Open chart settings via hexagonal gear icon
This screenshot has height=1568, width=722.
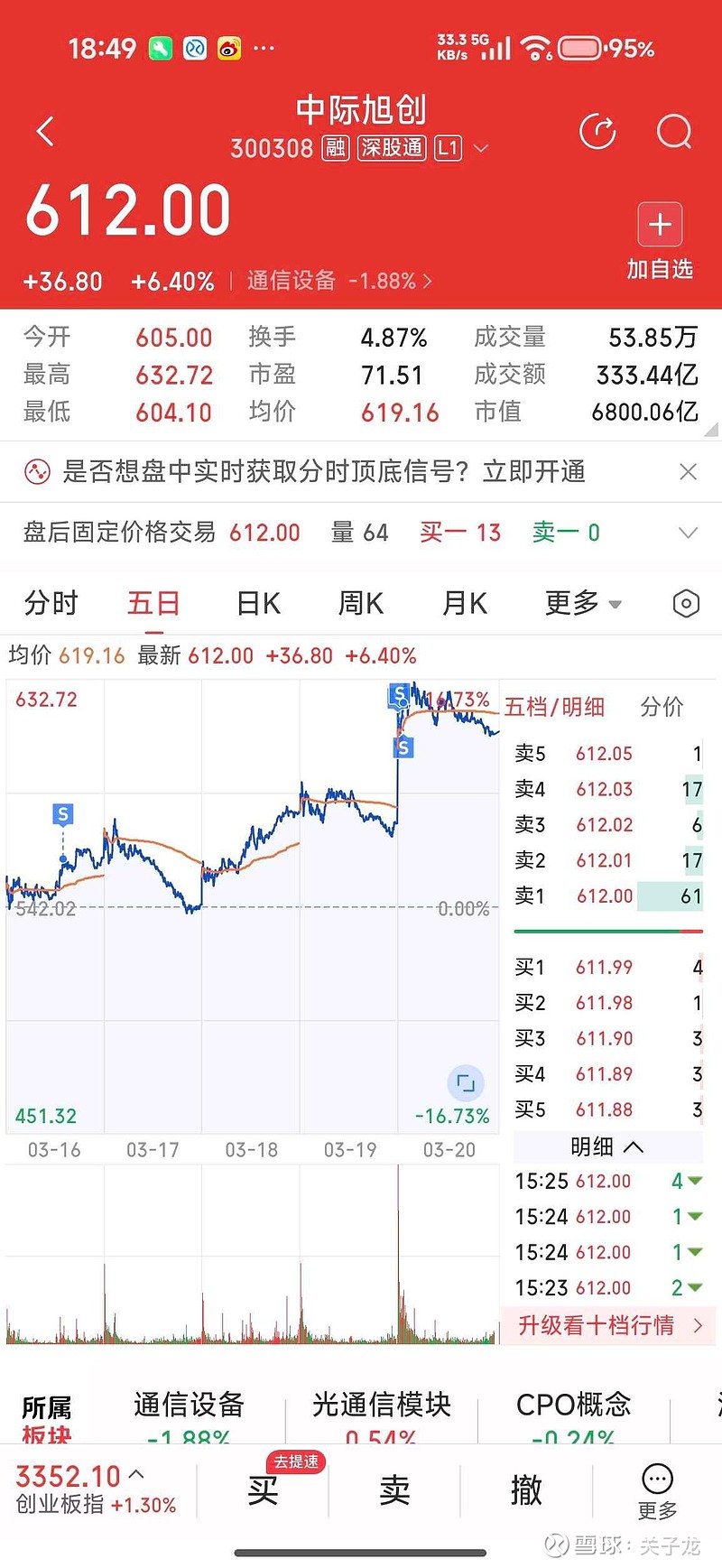pyautogui.click(x=686, y=603)
